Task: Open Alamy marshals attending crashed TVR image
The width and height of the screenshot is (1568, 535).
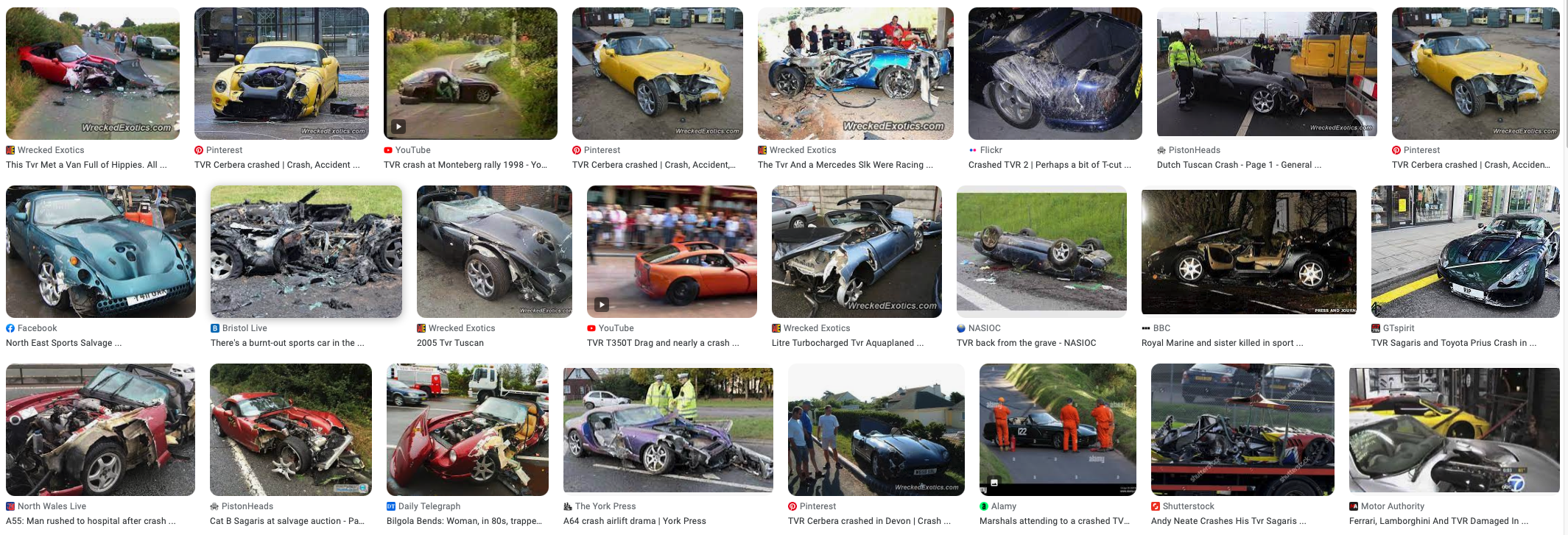Action: click(1057, 430)
